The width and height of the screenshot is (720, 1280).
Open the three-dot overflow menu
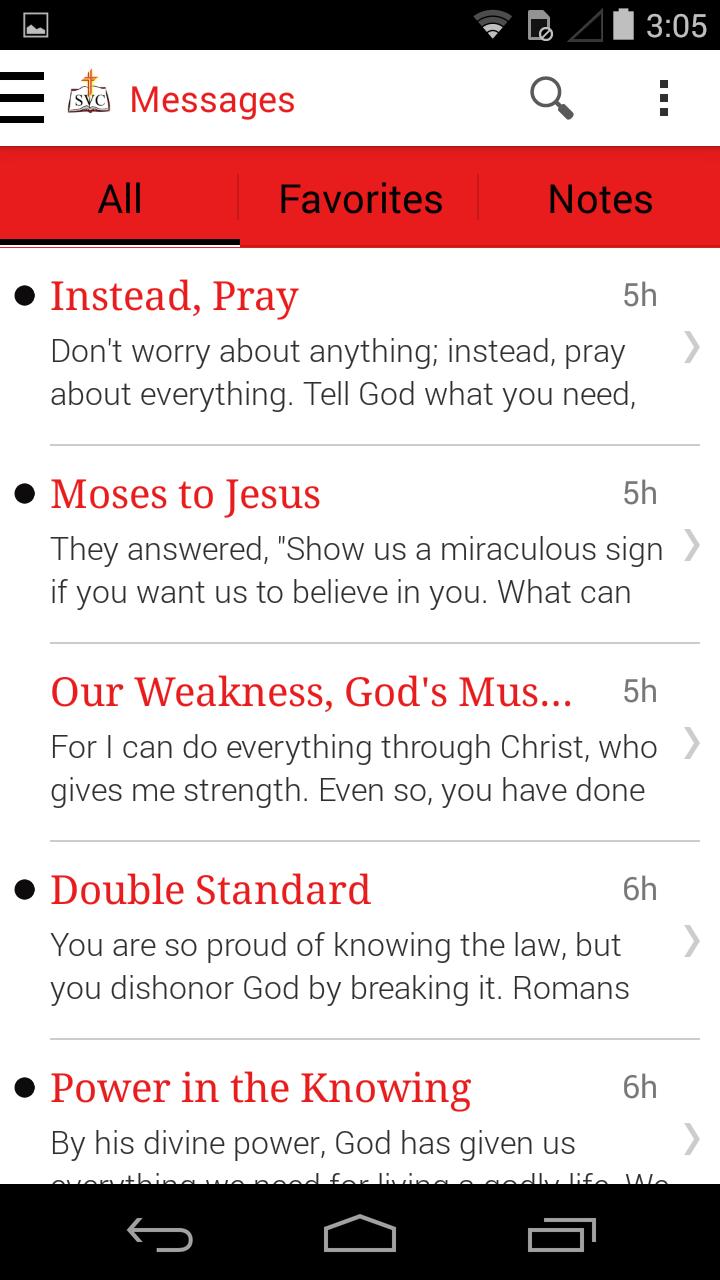pyautogui.click(x=663, y=98)
